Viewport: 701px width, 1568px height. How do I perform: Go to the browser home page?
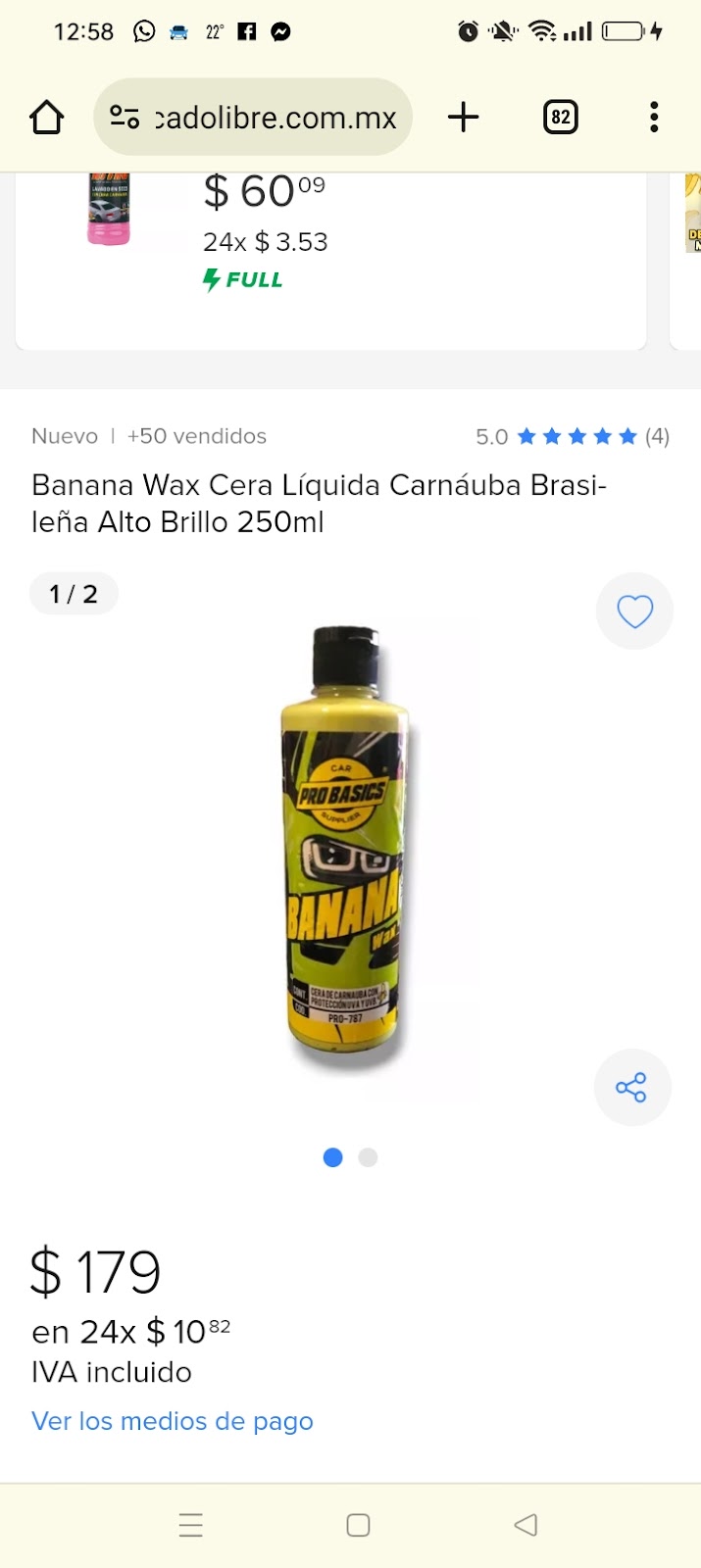pos(46,118)
